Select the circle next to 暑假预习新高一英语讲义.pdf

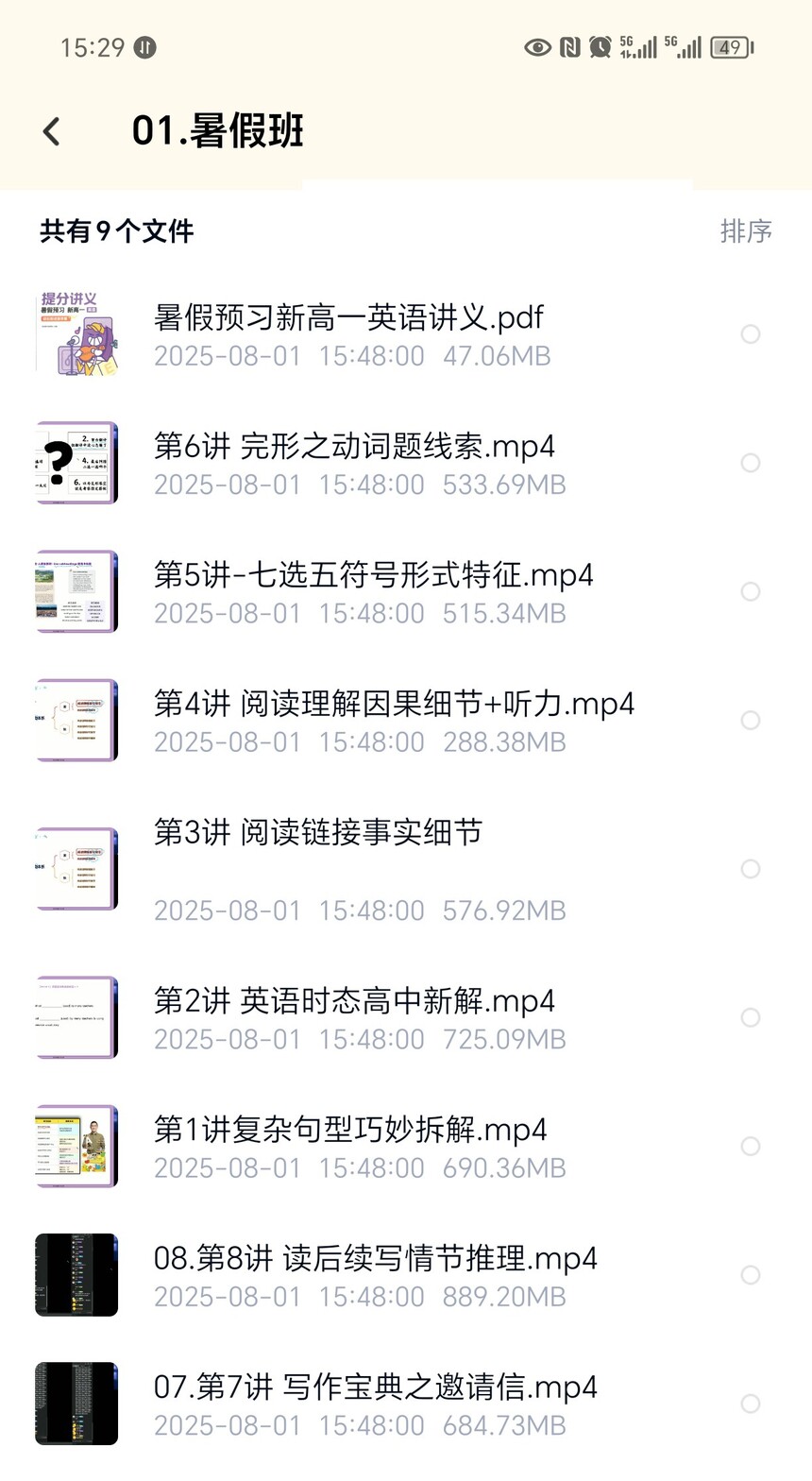[751, 334]
